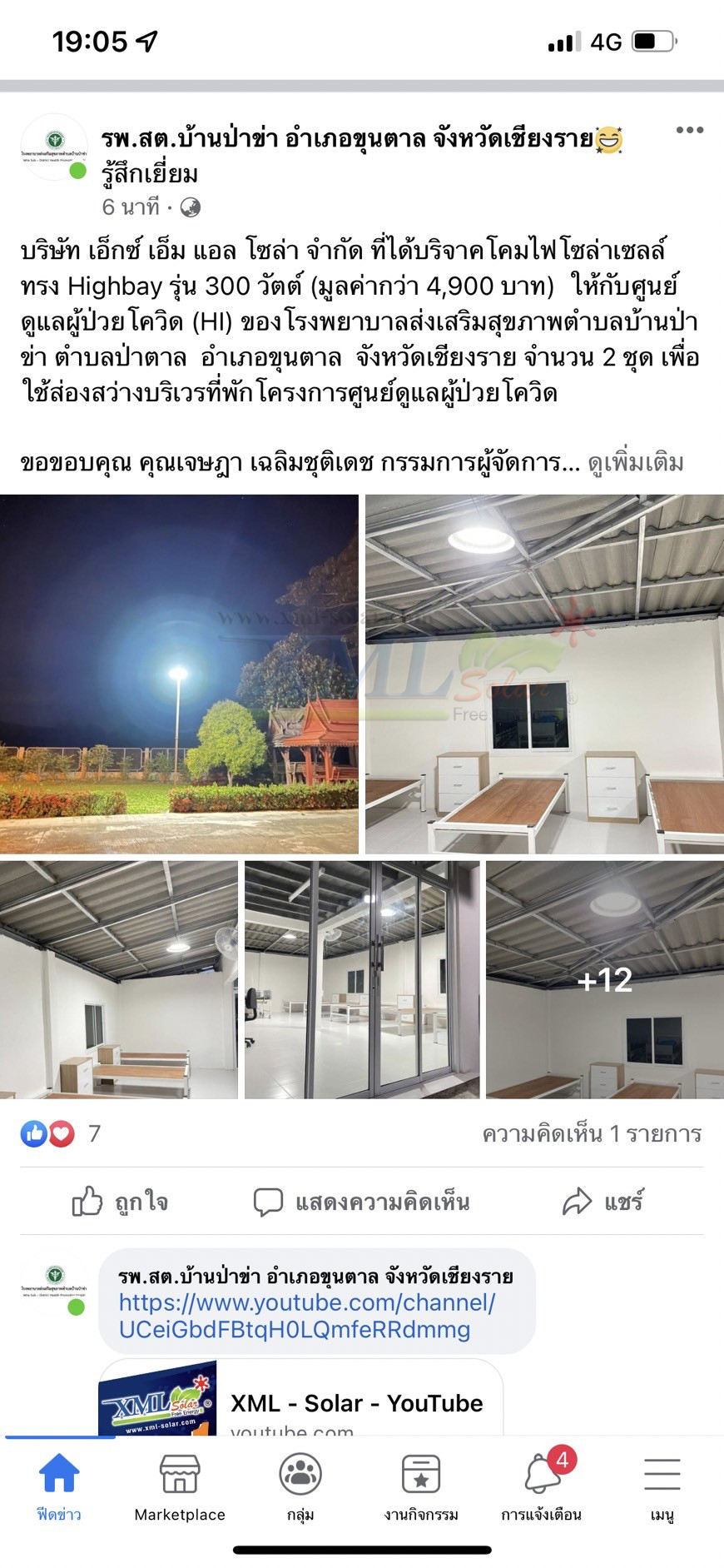
Task: Open the large room photo with beds
Action: click(x=544, y=674)
